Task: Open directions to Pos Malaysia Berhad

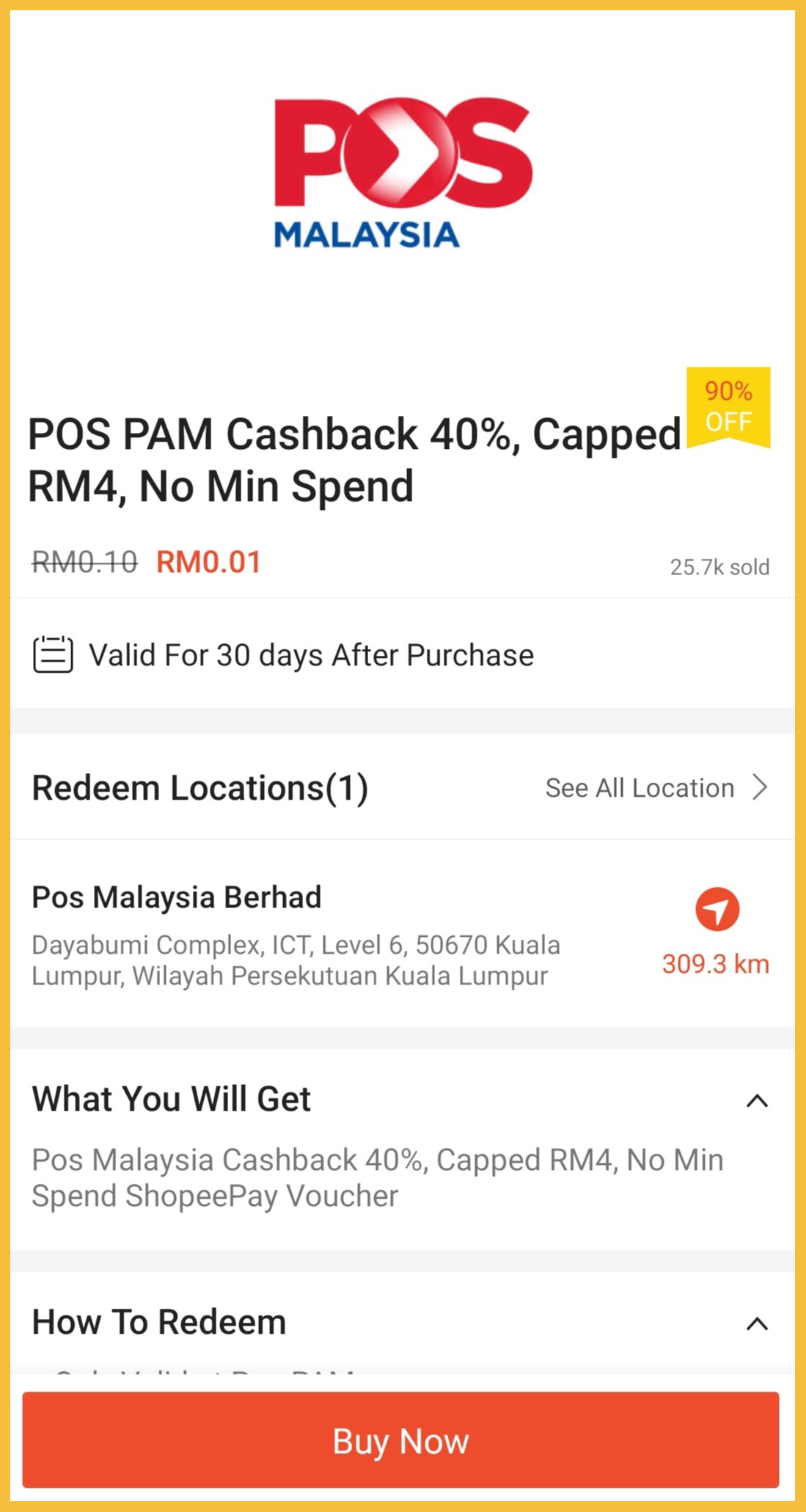Action: click(x=717, y=910)
